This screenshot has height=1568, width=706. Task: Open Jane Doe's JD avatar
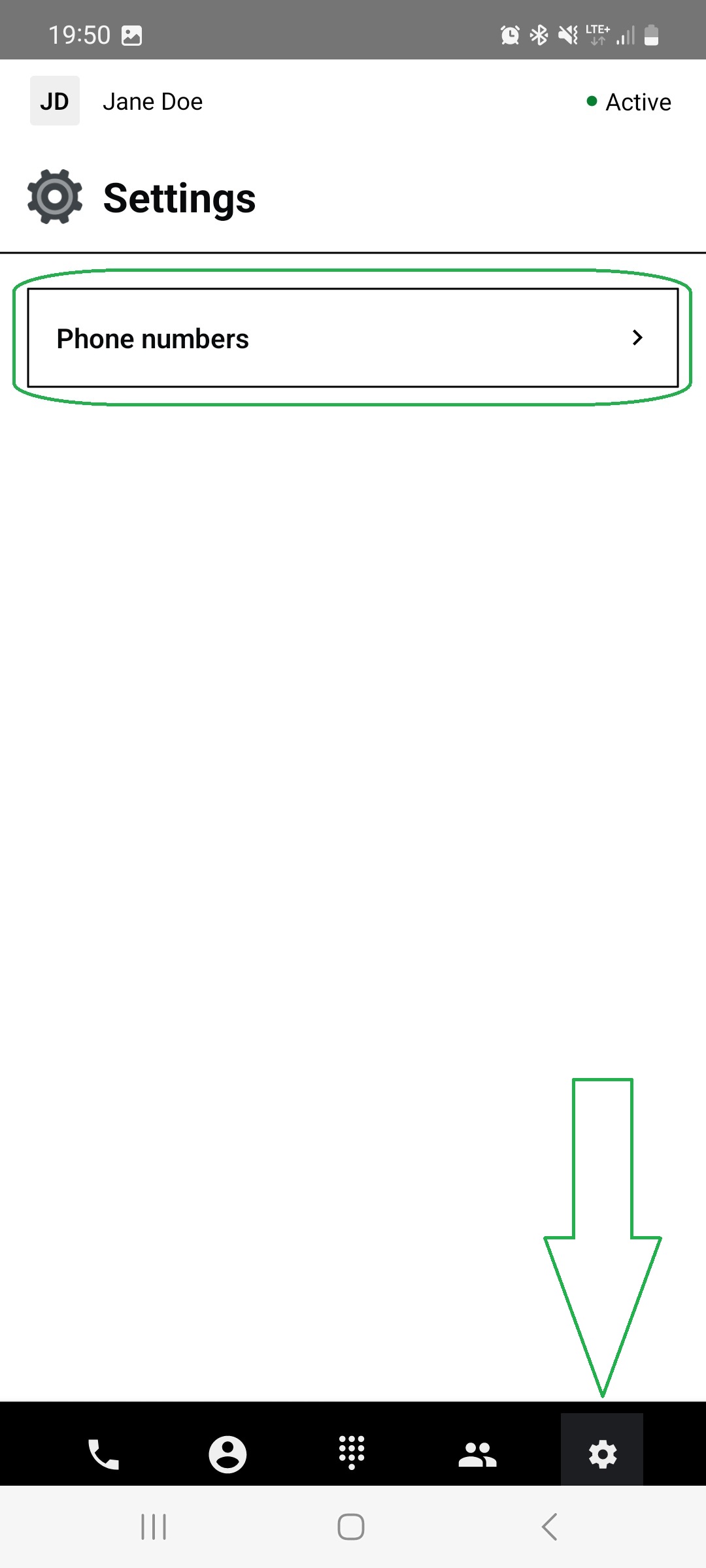click(x=55, y=101)
